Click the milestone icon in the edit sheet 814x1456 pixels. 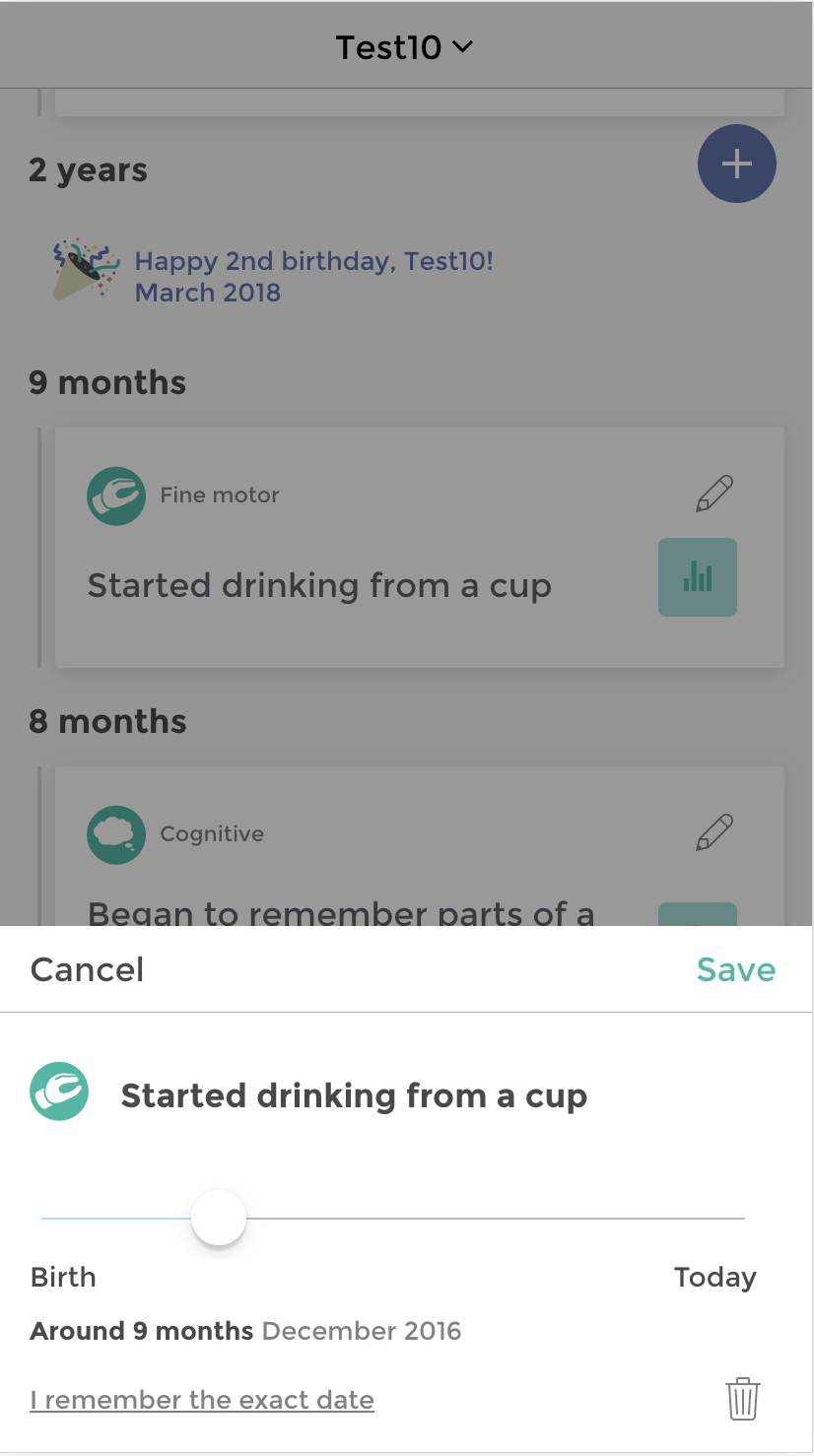59,1092
